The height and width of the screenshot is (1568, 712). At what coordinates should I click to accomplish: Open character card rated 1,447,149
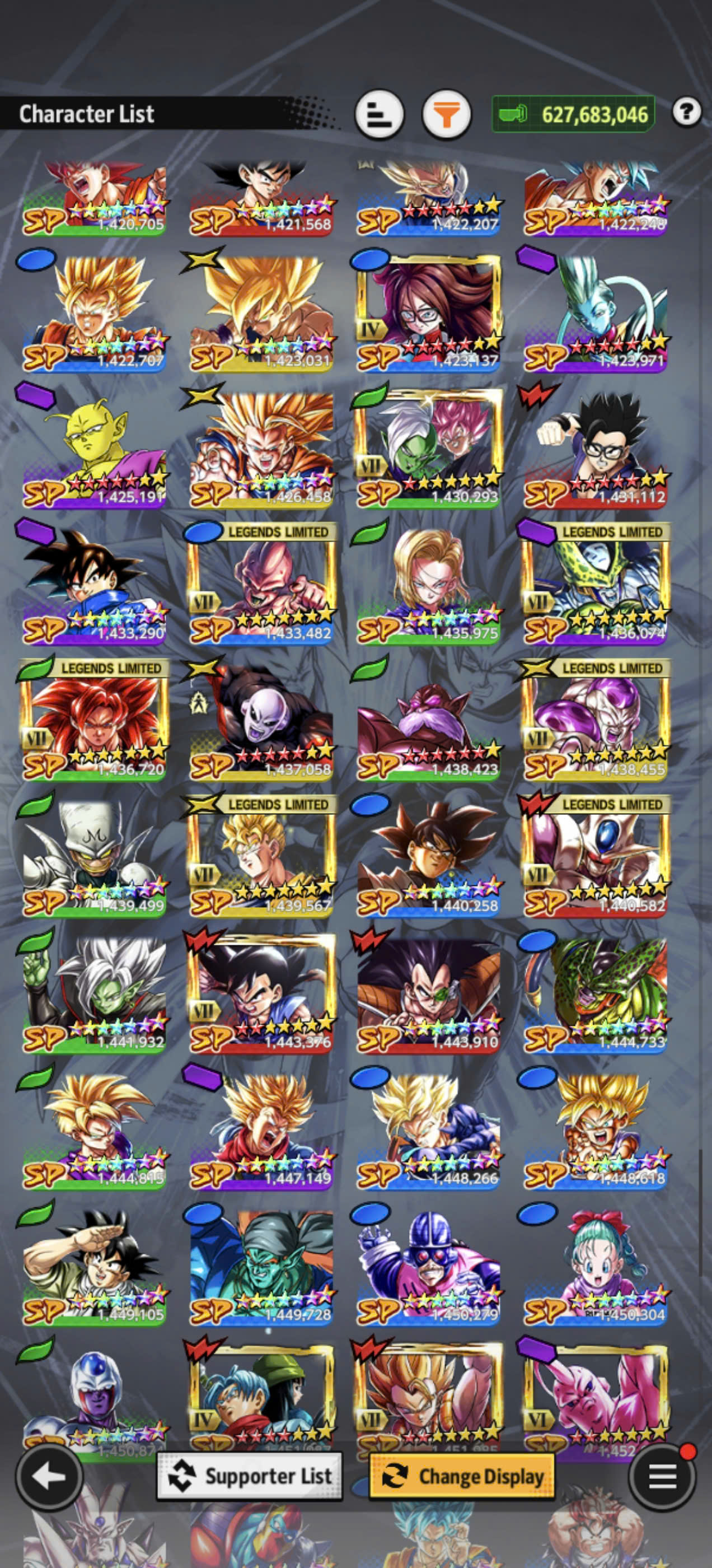coord(261,1128)
